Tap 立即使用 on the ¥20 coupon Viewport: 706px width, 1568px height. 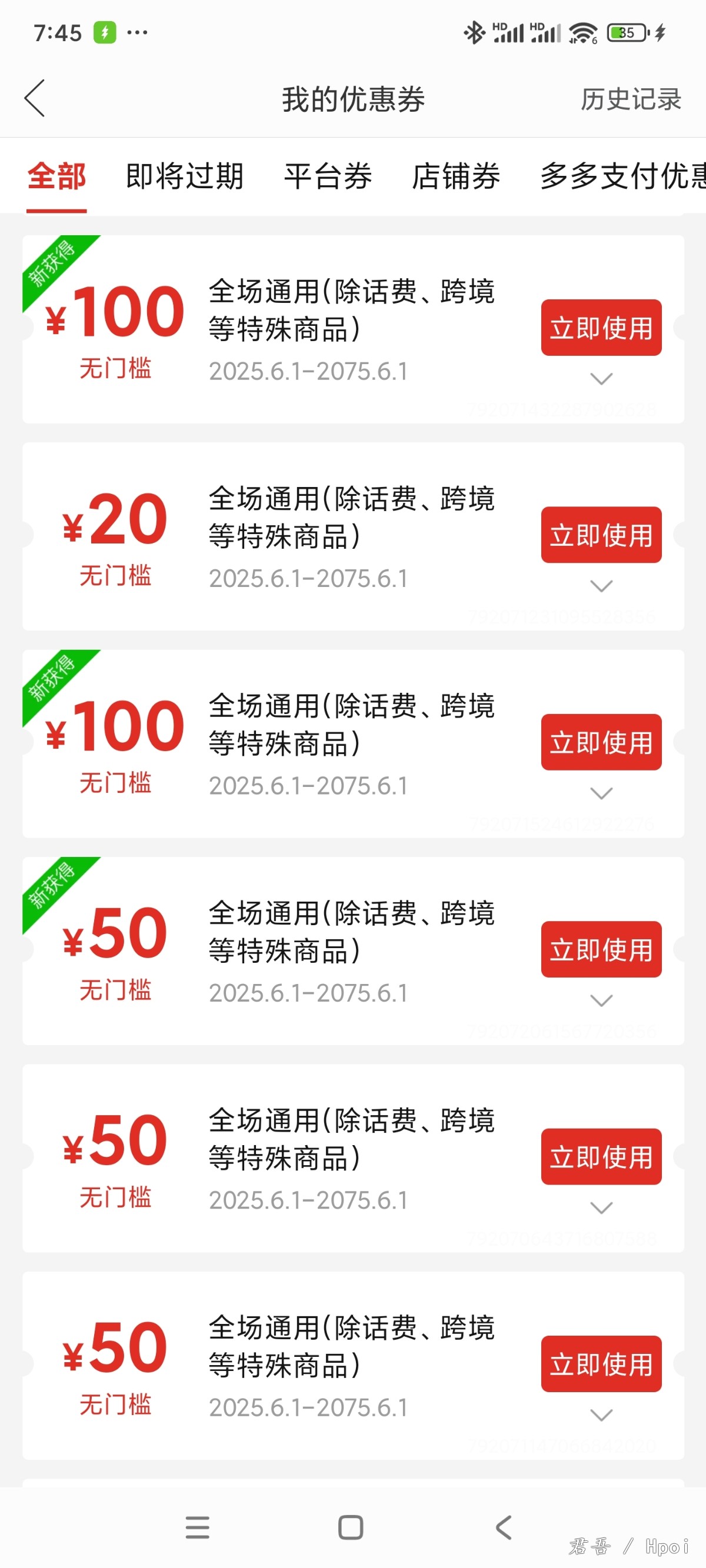(601, 535)
